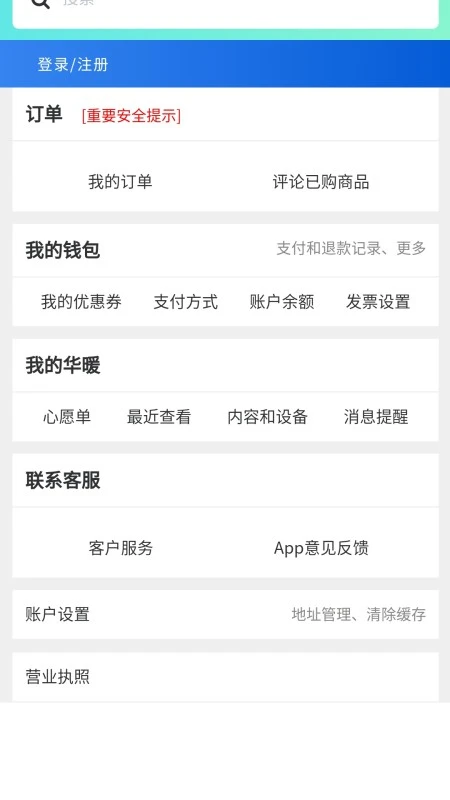Viewport: 450px width, 800px height.
Task: Open 我的订单
Action: coord(120,182)
